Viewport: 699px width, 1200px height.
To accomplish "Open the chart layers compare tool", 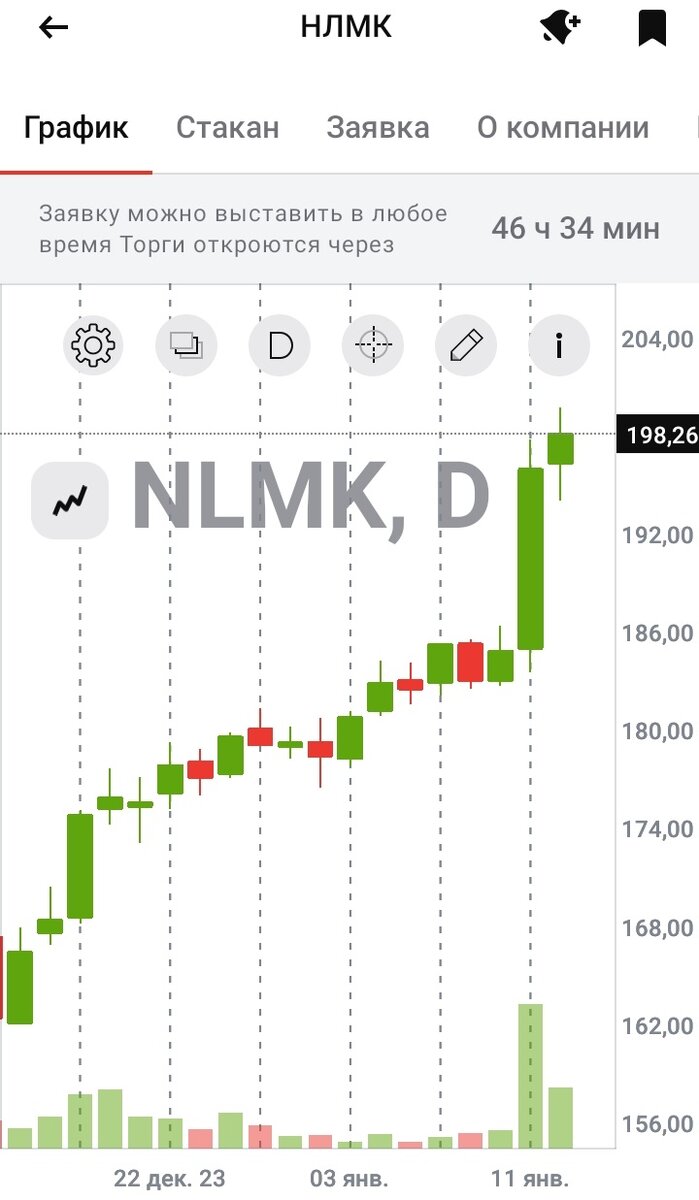I will (x=186, y=346).
